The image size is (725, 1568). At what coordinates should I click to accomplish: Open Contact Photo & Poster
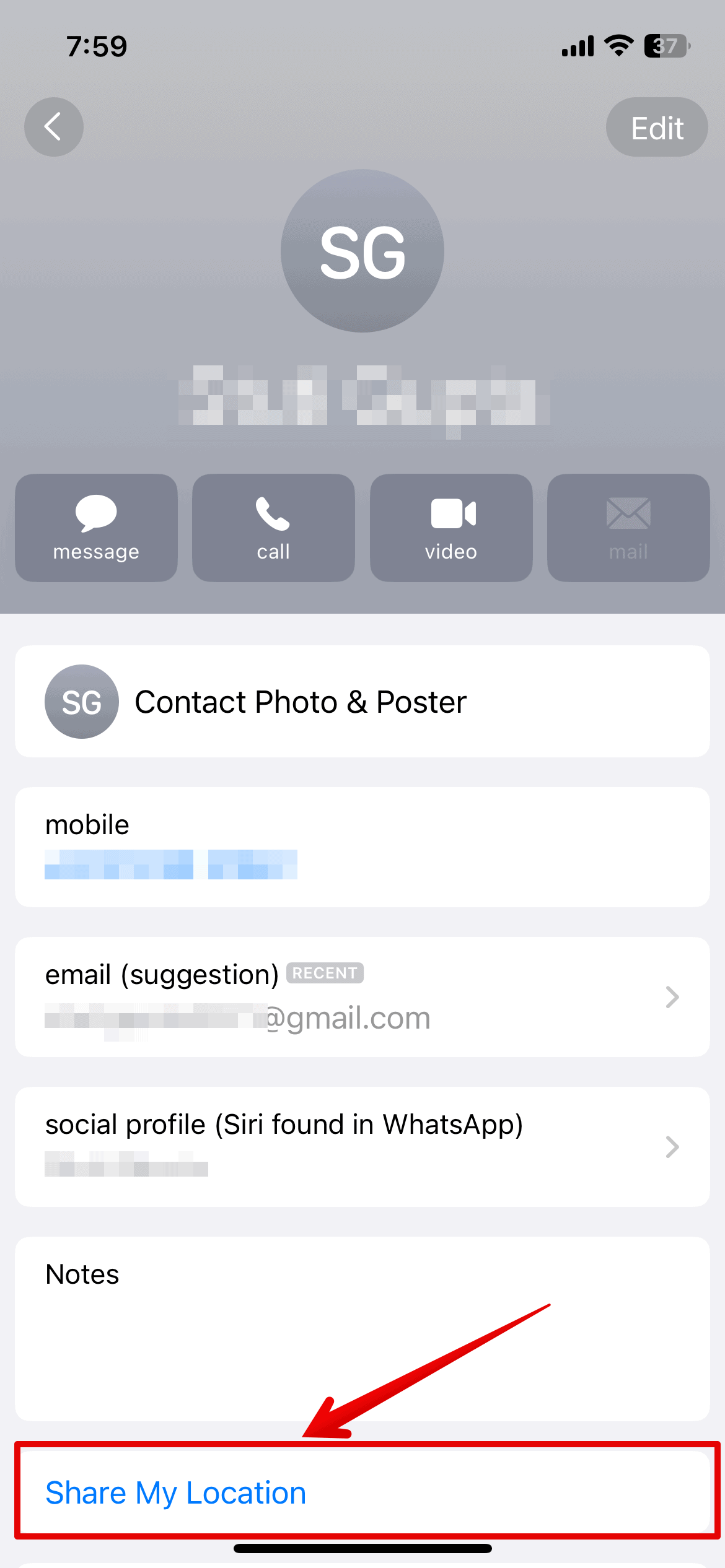point(362,702)
